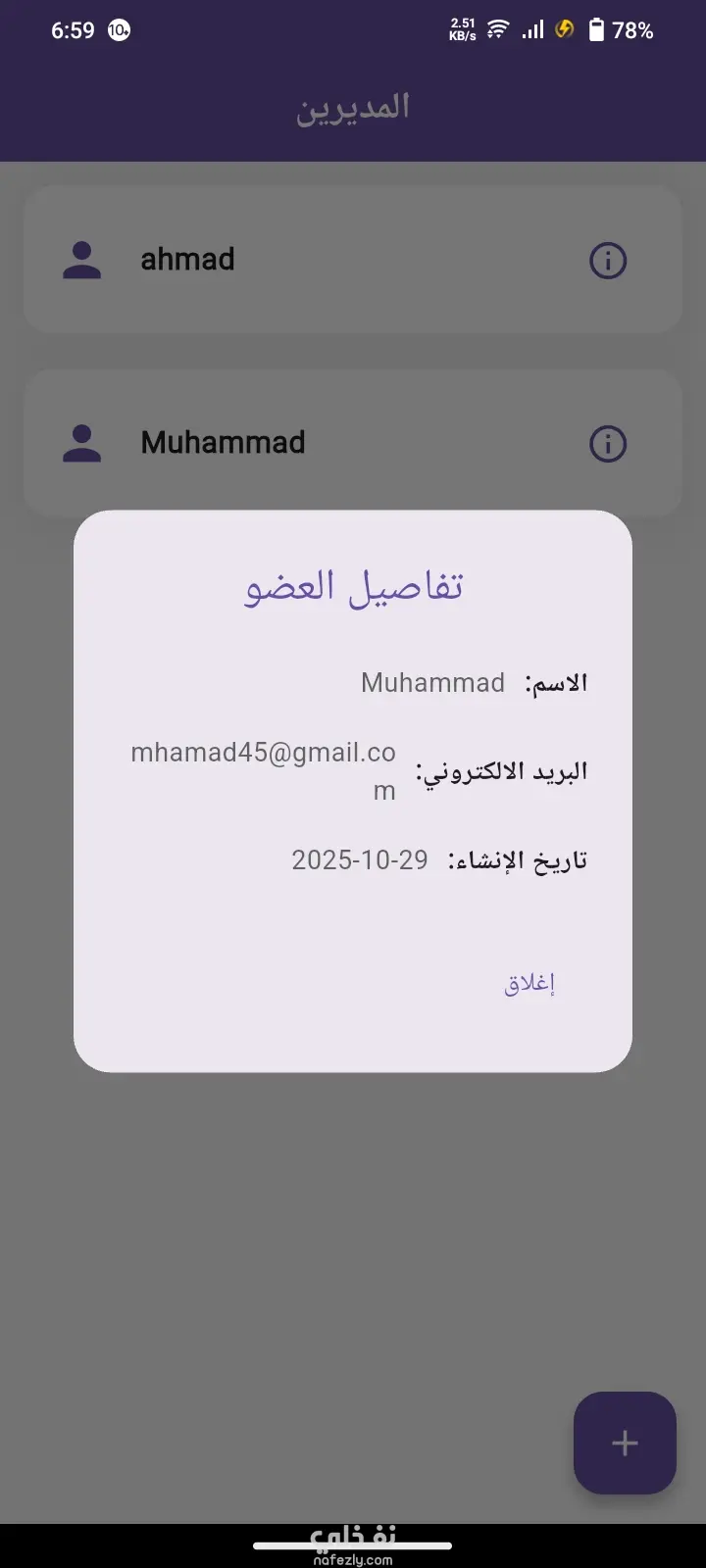Image resolution: width=706 pixels, height=1568 pixels.
Task: Select the Muhammad manager row
Action: click(294, 443)
